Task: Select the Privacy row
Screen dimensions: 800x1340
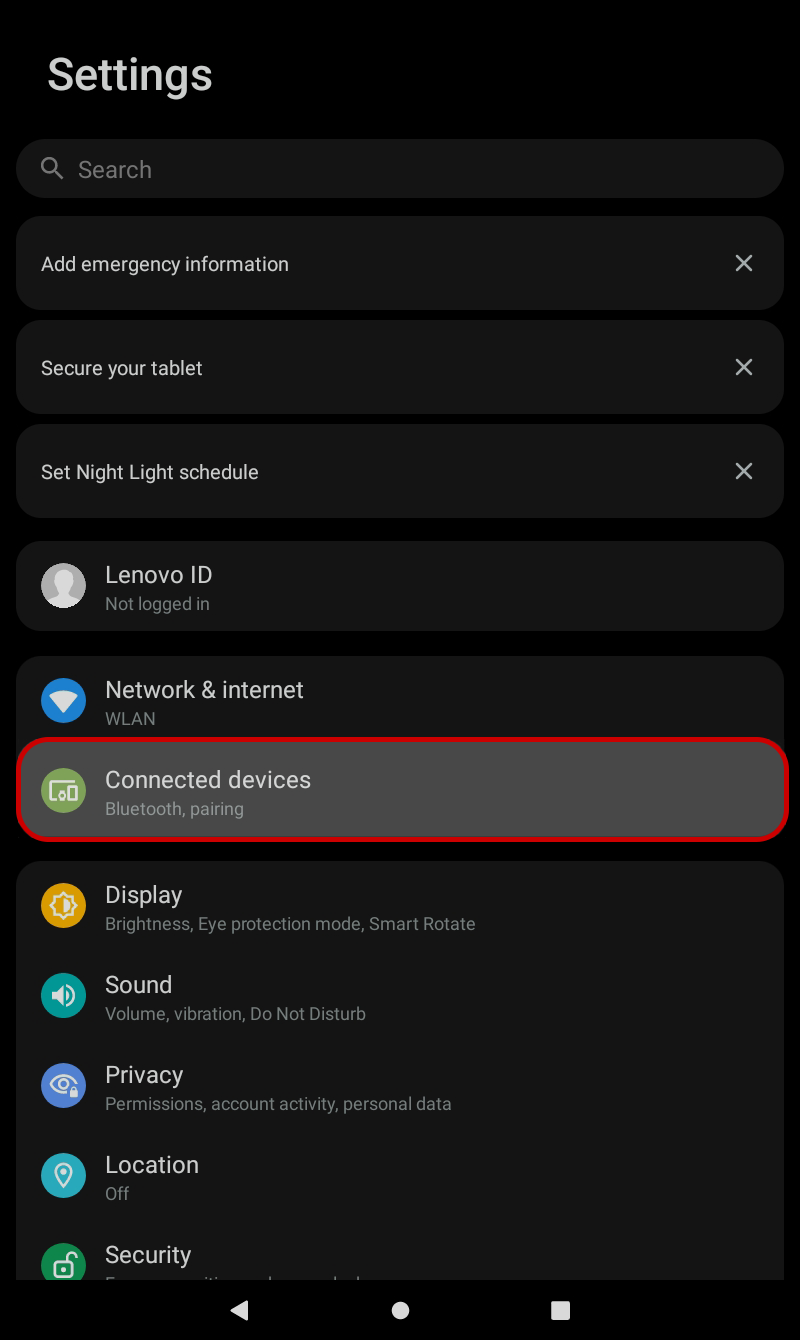Action: (400, 1087)
